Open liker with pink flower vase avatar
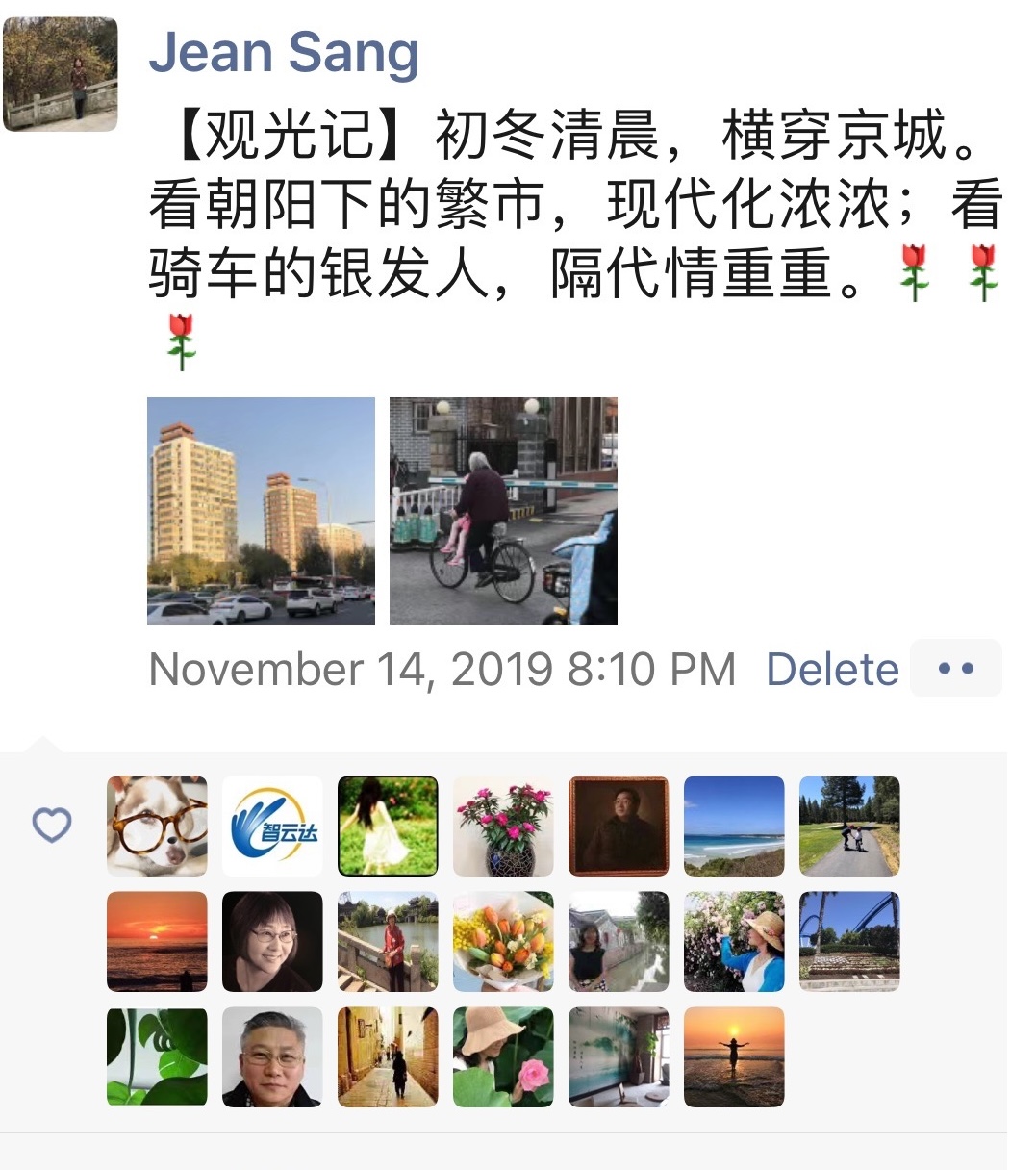The height and width of the screenshot is (1170, 1036). pos(503,826)
